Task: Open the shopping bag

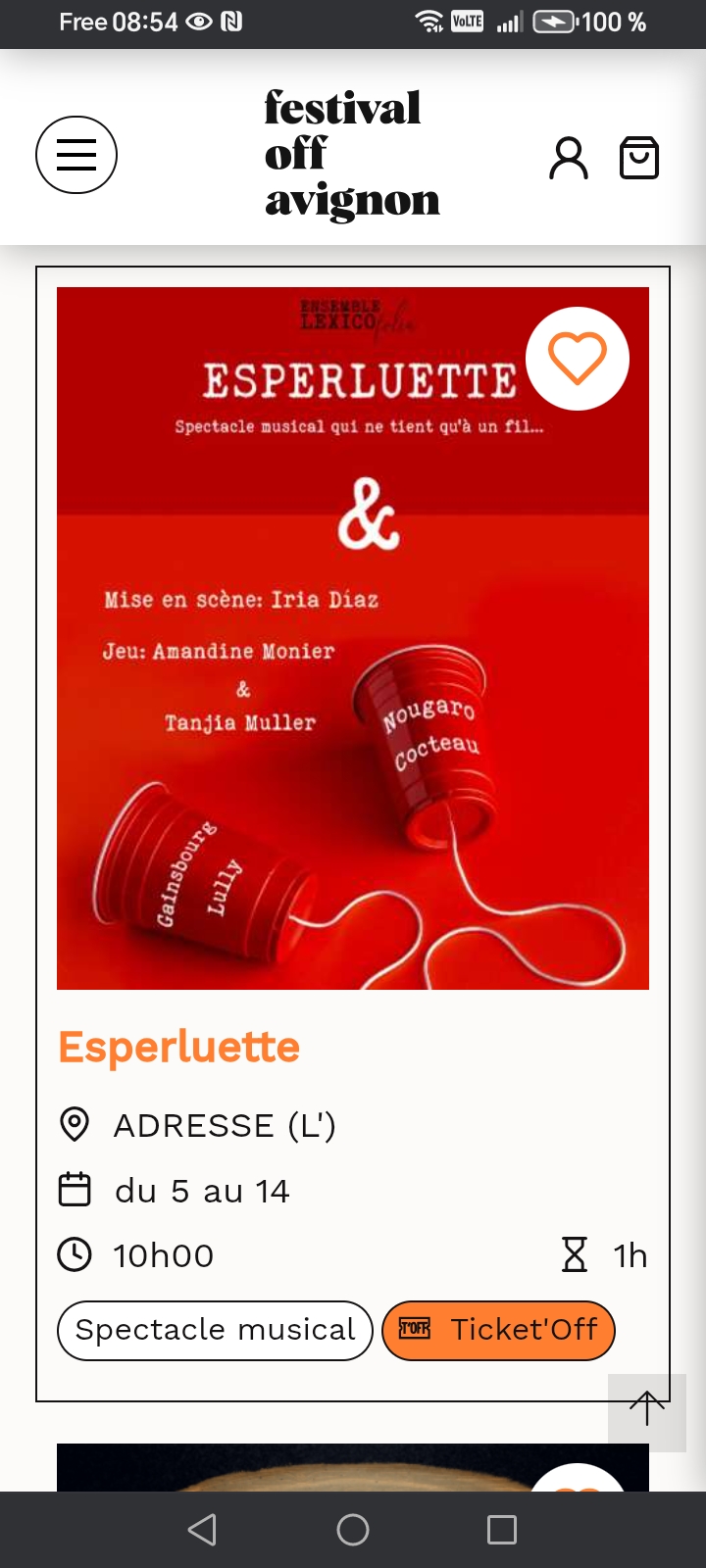Action: [639, 158]
